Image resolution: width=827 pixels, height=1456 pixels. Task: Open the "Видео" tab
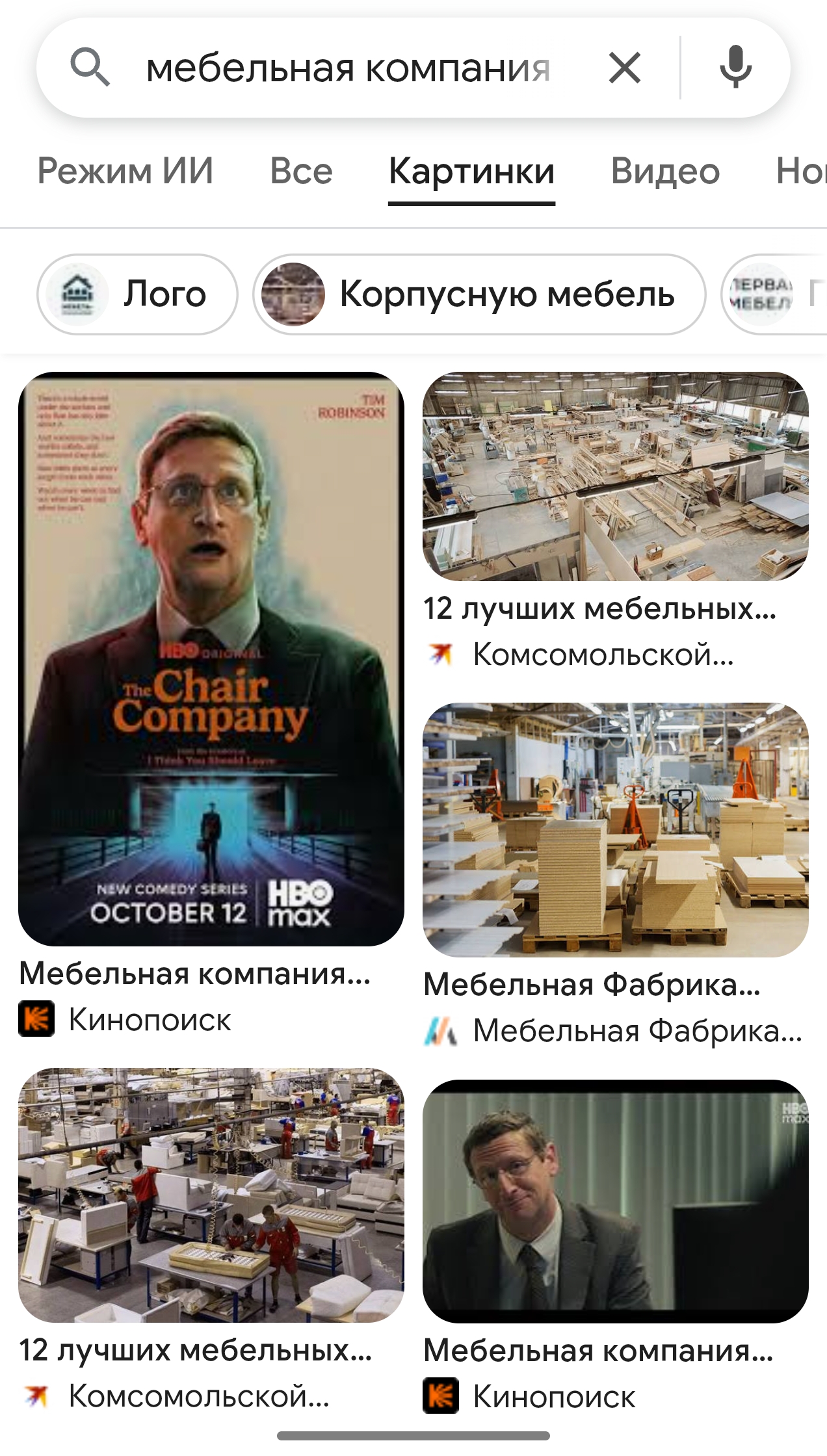point(665,172)
